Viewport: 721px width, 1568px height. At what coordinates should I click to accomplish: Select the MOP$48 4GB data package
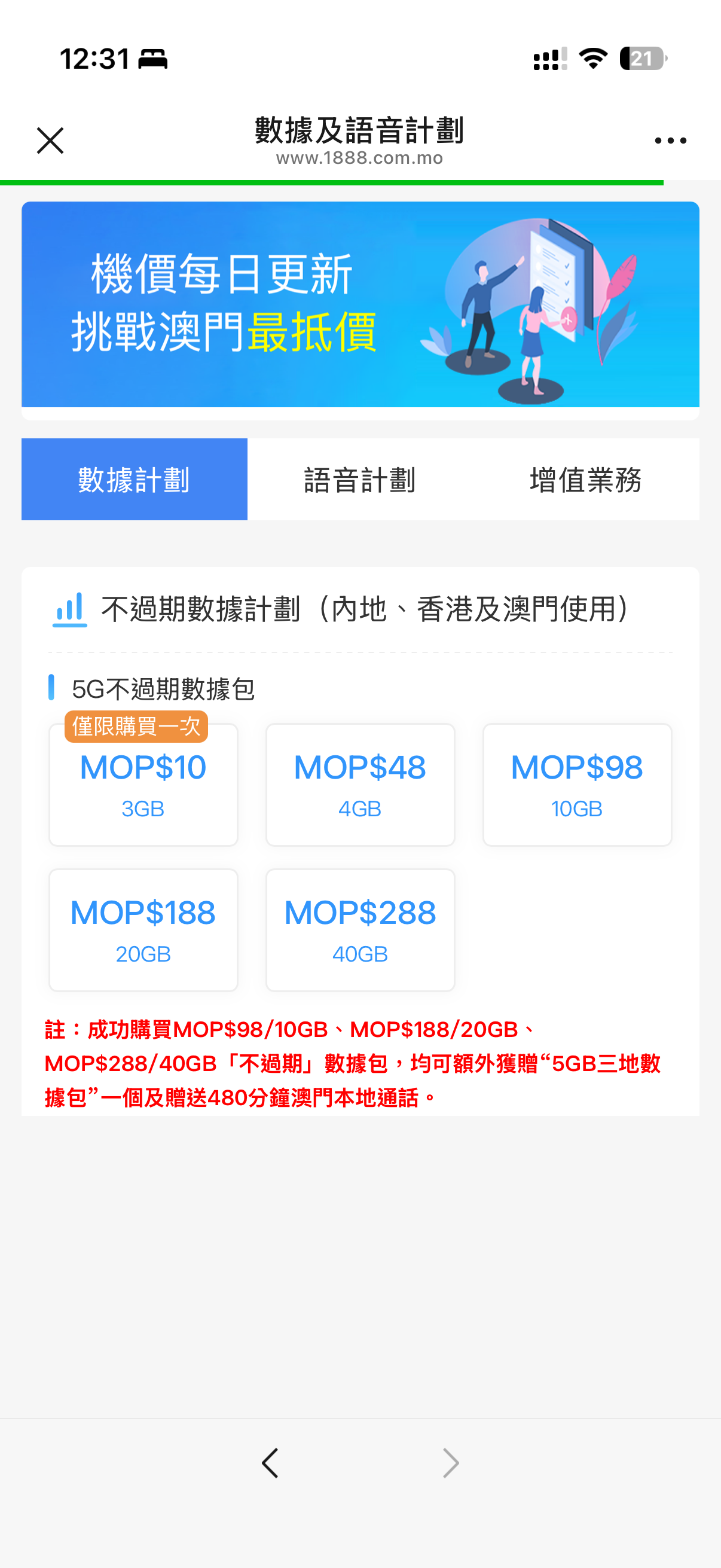(360, 785)
